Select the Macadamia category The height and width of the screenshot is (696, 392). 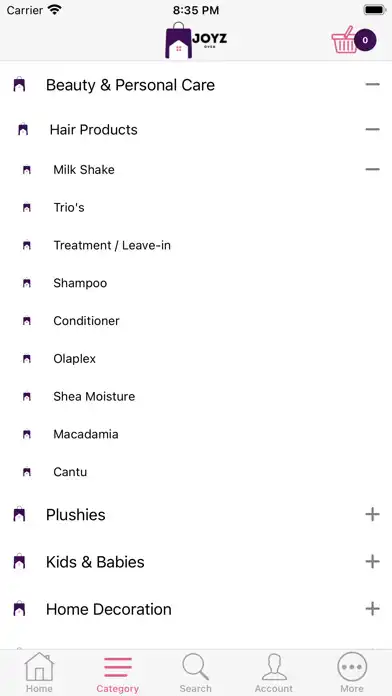click(86, 434)
